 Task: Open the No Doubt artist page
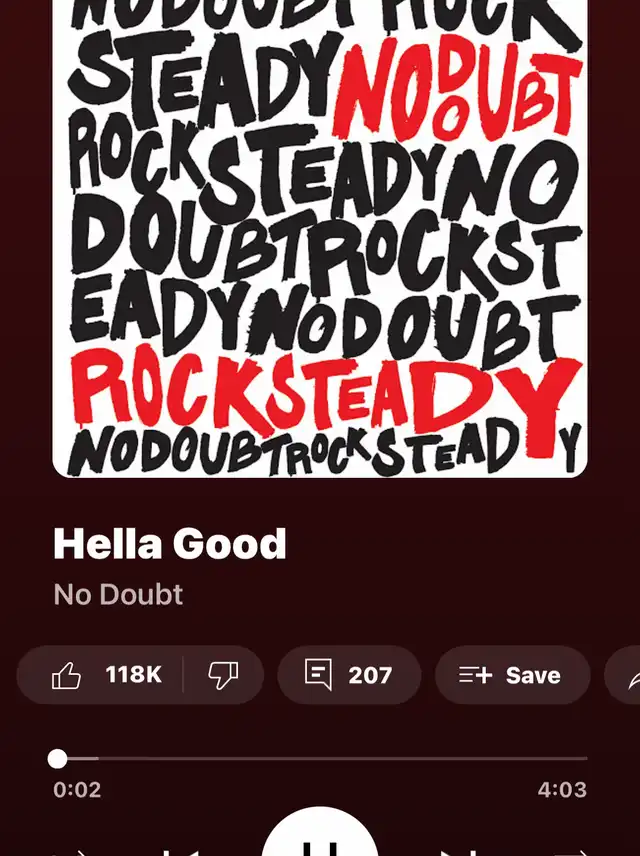[118, 594]
